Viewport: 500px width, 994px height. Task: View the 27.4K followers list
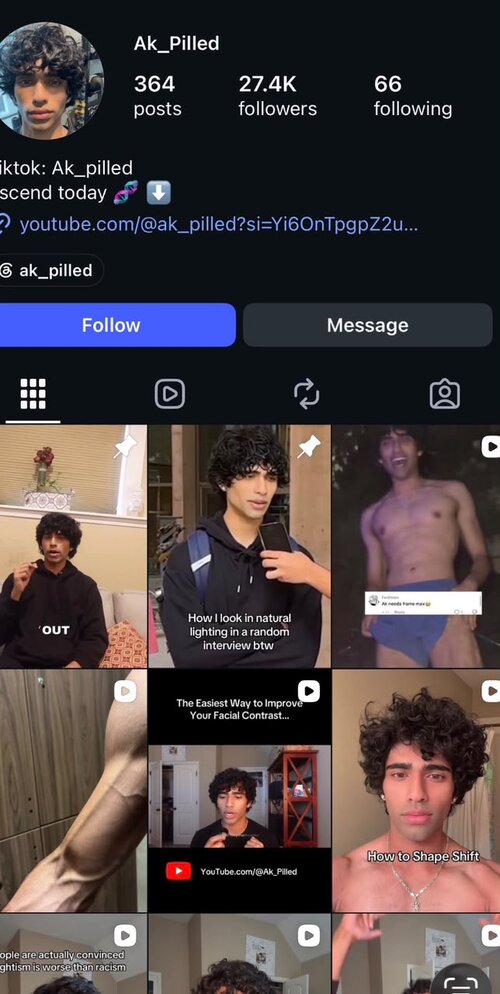(278, 96)
